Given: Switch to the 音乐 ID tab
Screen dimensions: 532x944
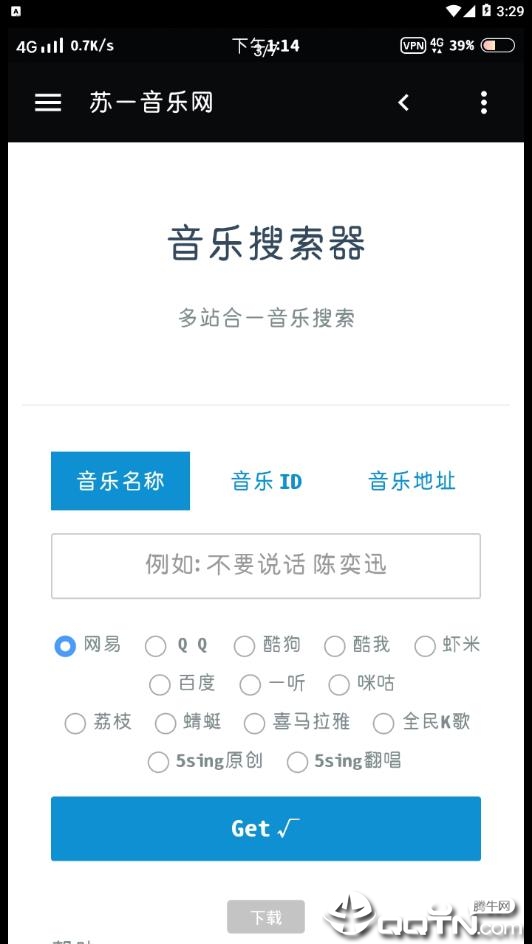Looking at the screenshot, I should [267, 482].
